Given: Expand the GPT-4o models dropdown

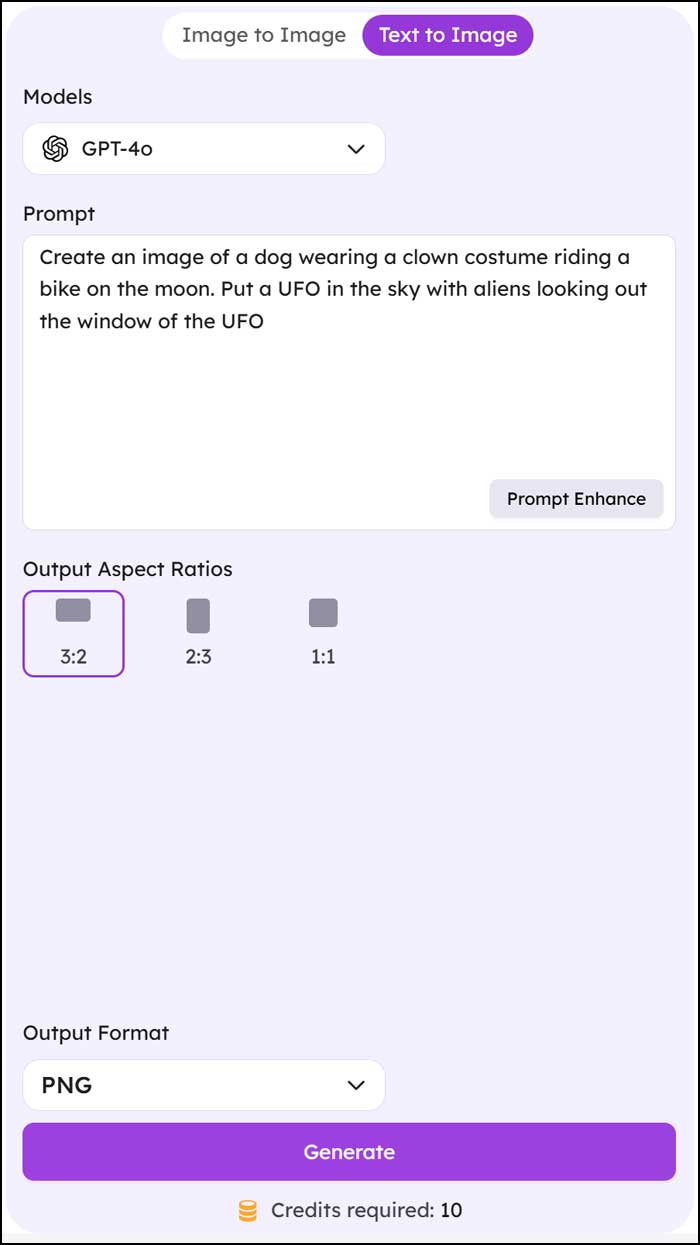Looking at the screenshot, I should point(204,149).
